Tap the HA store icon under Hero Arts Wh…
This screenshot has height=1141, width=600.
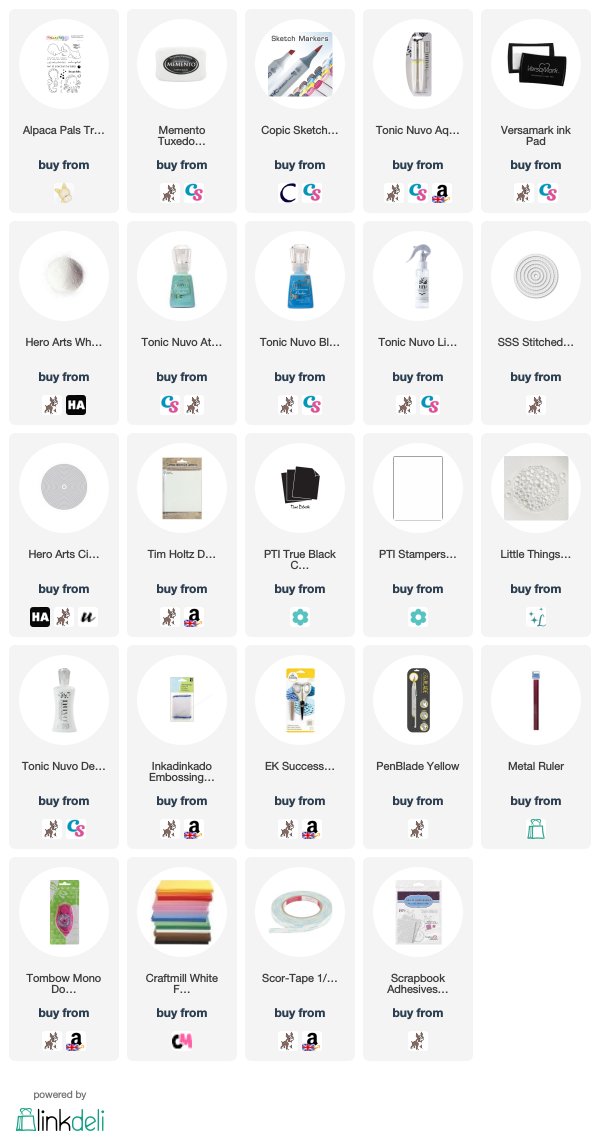click(x=76, y=405)
